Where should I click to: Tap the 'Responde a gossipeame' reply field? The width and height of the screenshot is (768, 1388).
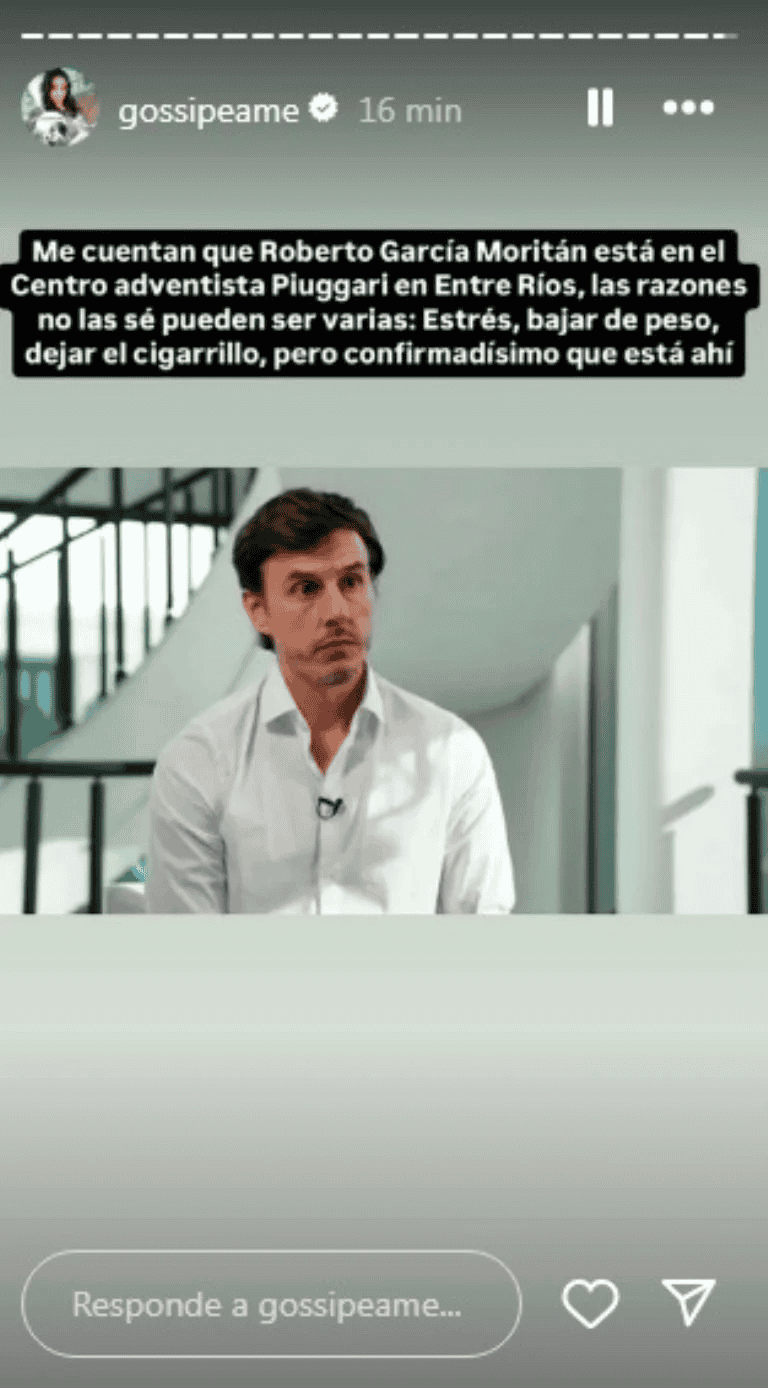271,1304
